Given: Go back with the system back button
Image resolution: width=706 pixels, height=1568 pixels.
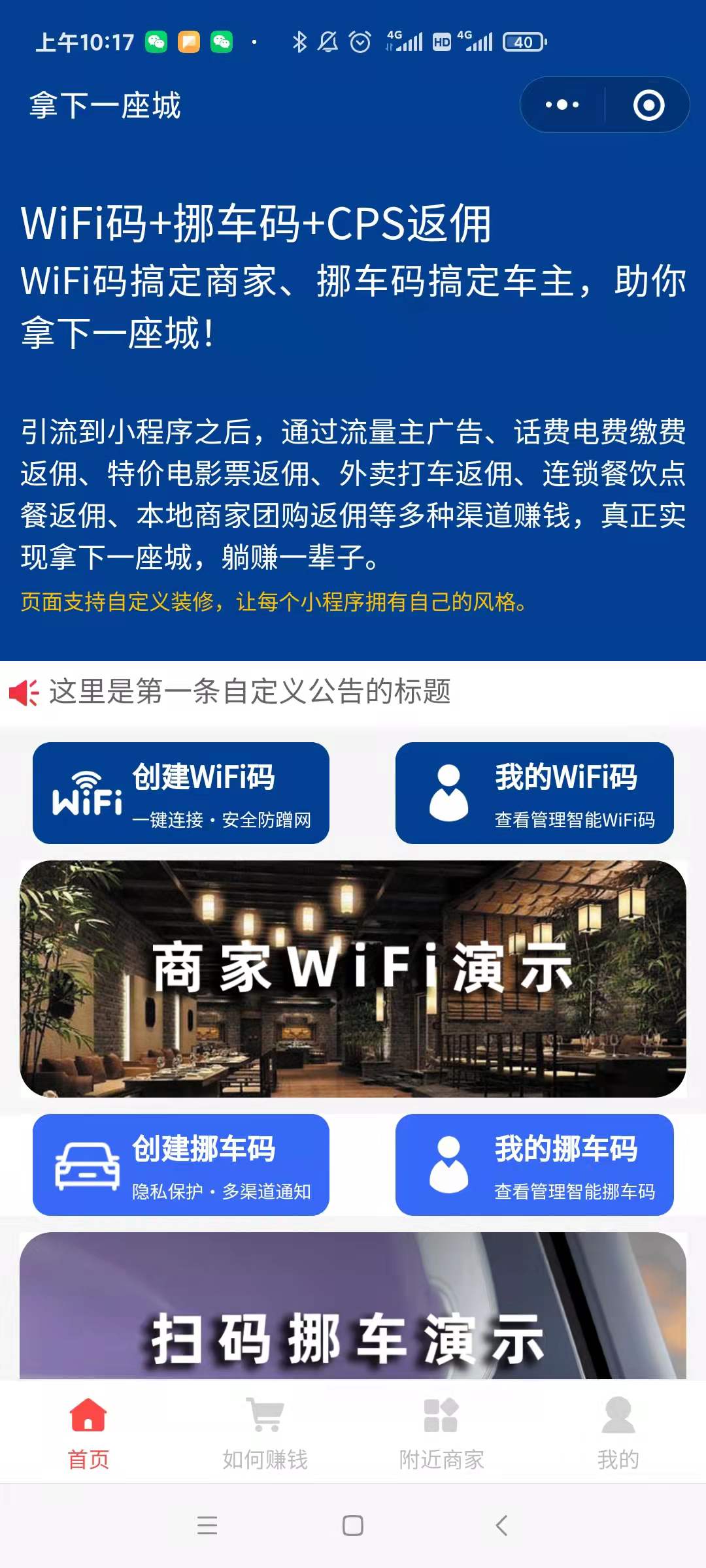Looking at the screenshot, I should pyautogui.click(x=501, y=1526).
